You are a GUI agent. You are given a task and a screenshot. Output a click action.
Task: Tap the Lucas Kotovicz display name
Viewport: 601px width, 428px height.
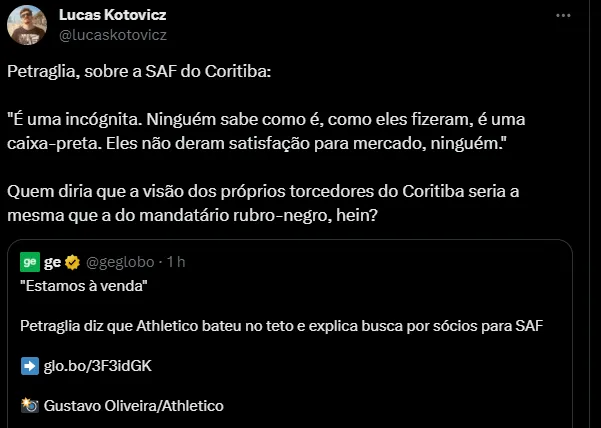(x=113, y=16)
